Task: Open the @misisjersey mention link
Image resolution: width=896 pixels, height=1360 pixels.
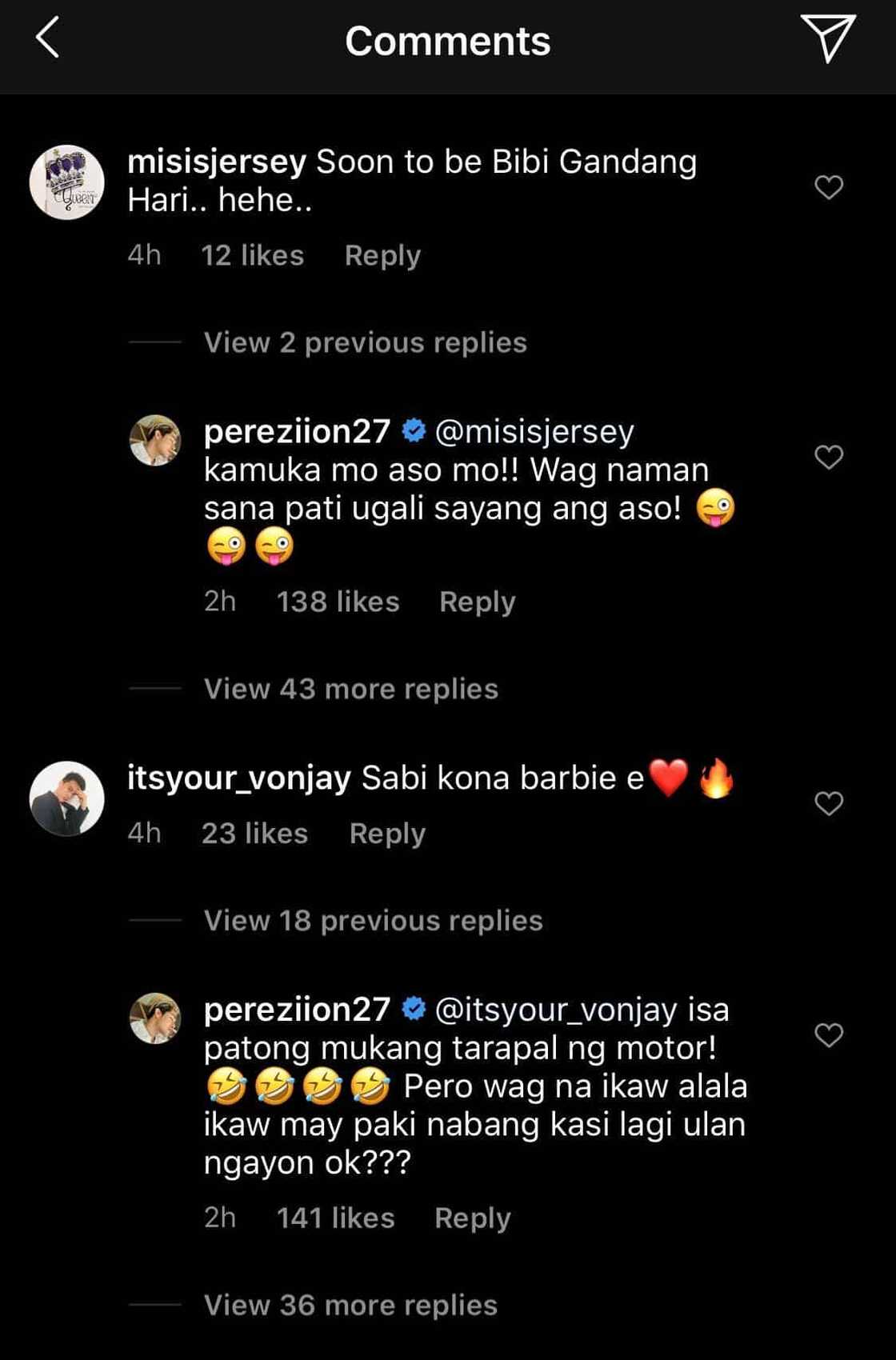Action: (534, 432)
